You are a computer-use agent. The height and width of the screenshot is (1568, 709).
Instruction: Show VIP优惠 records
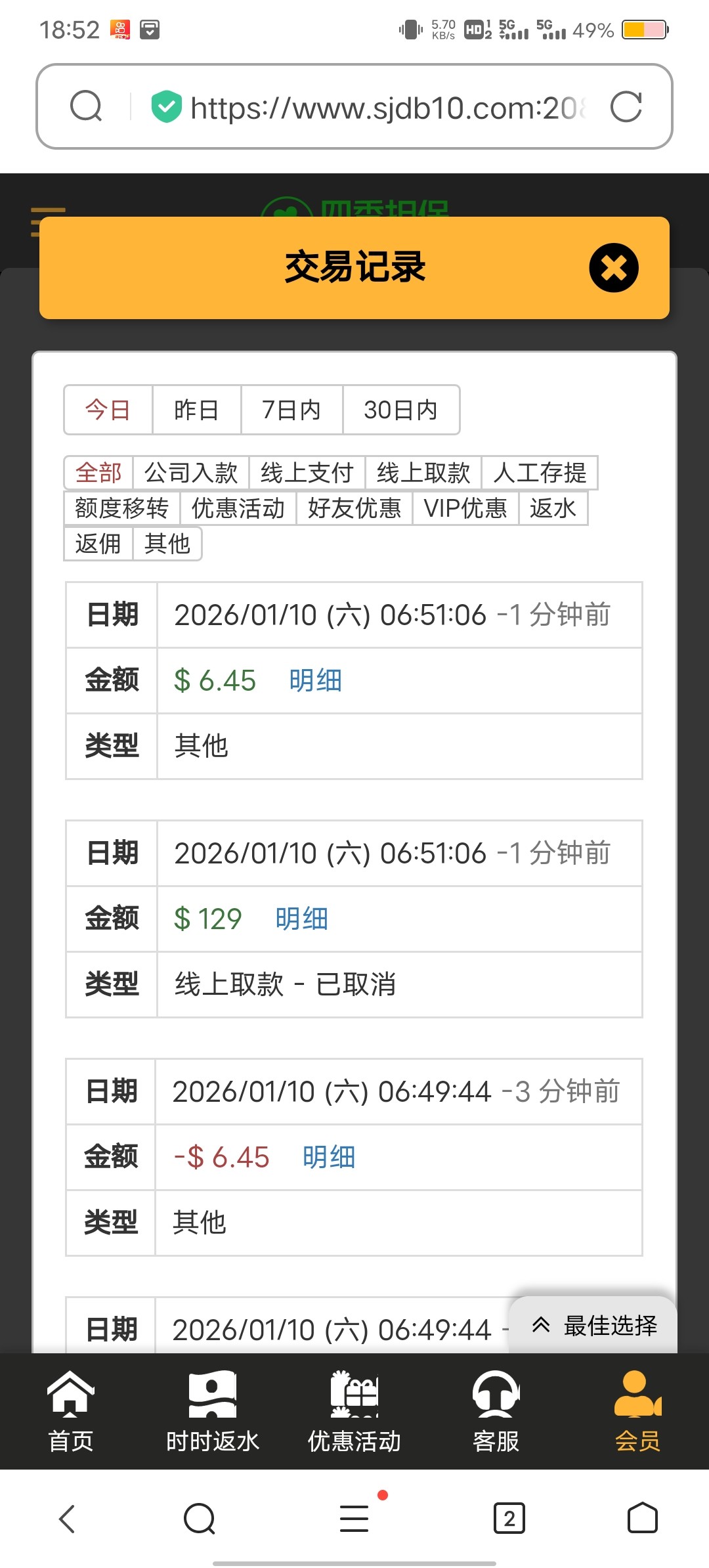pos(465,508)
